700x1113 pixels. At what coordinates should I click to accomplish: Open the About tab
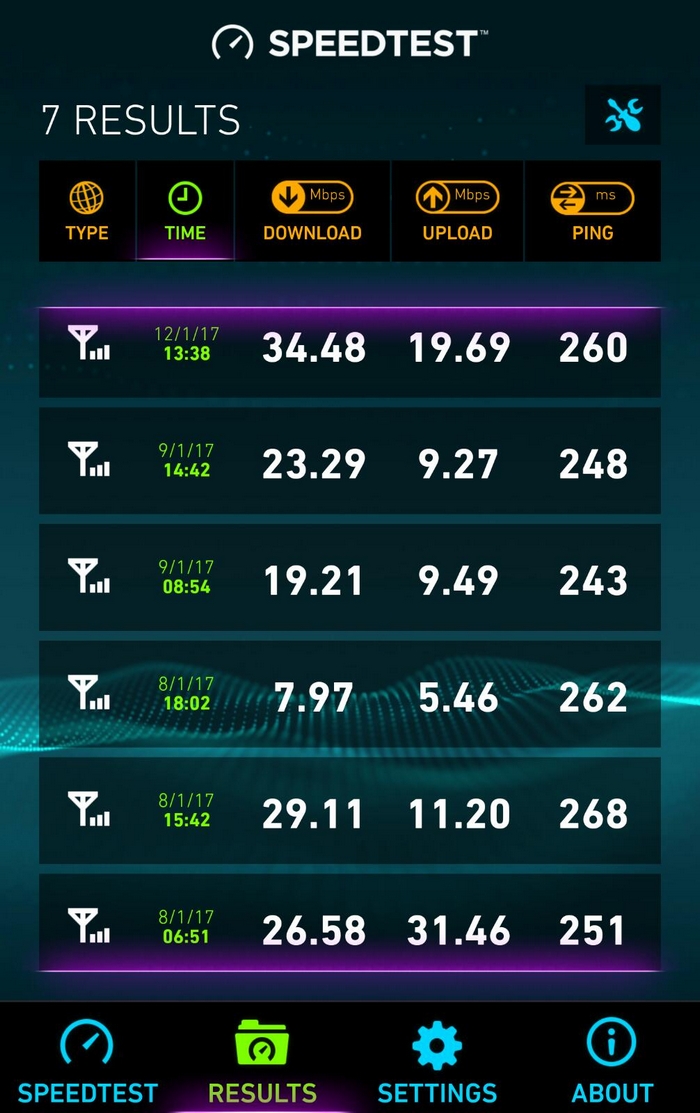[612, 1062]
